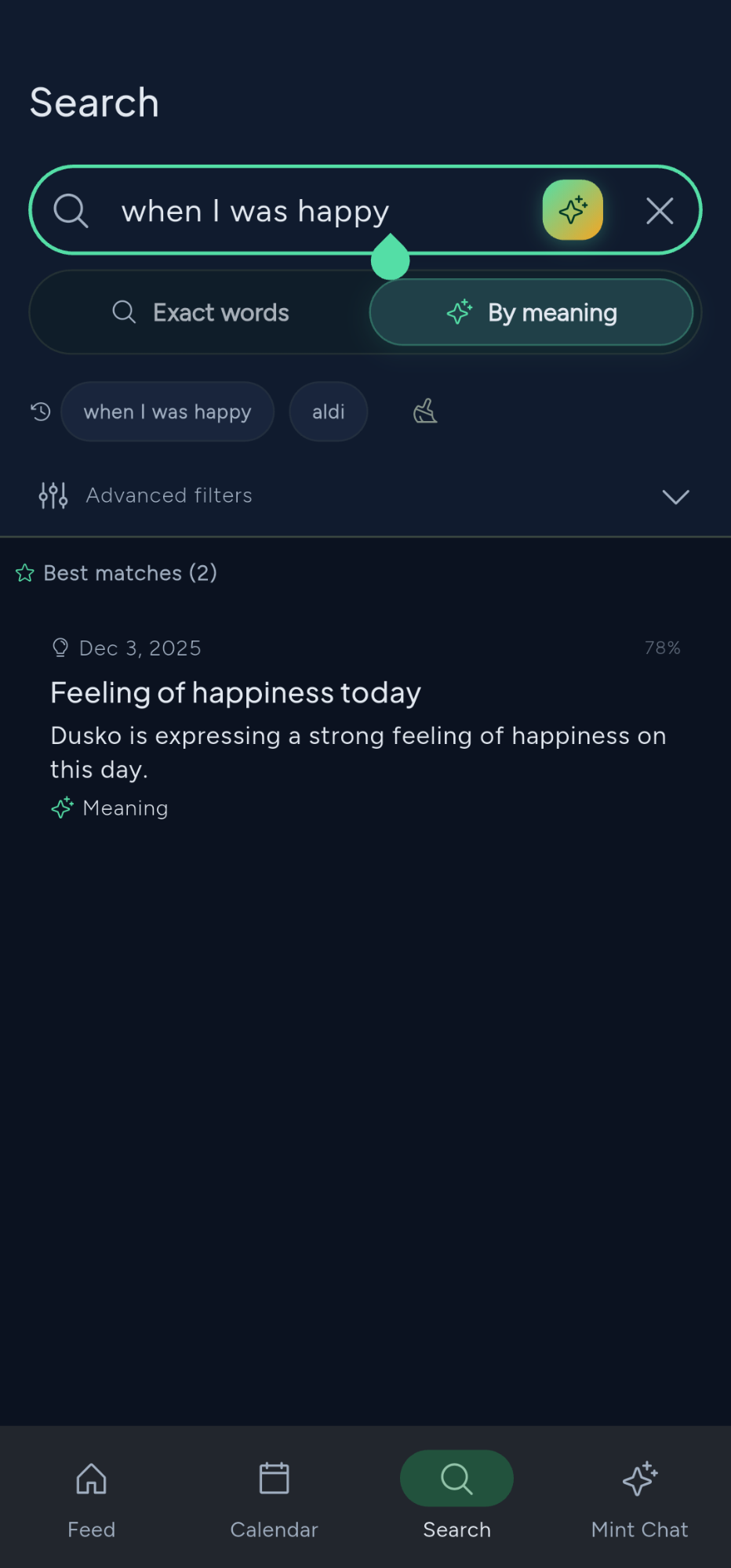Tap the Search tab in bottom navigation

click(x=456, y=1497)
